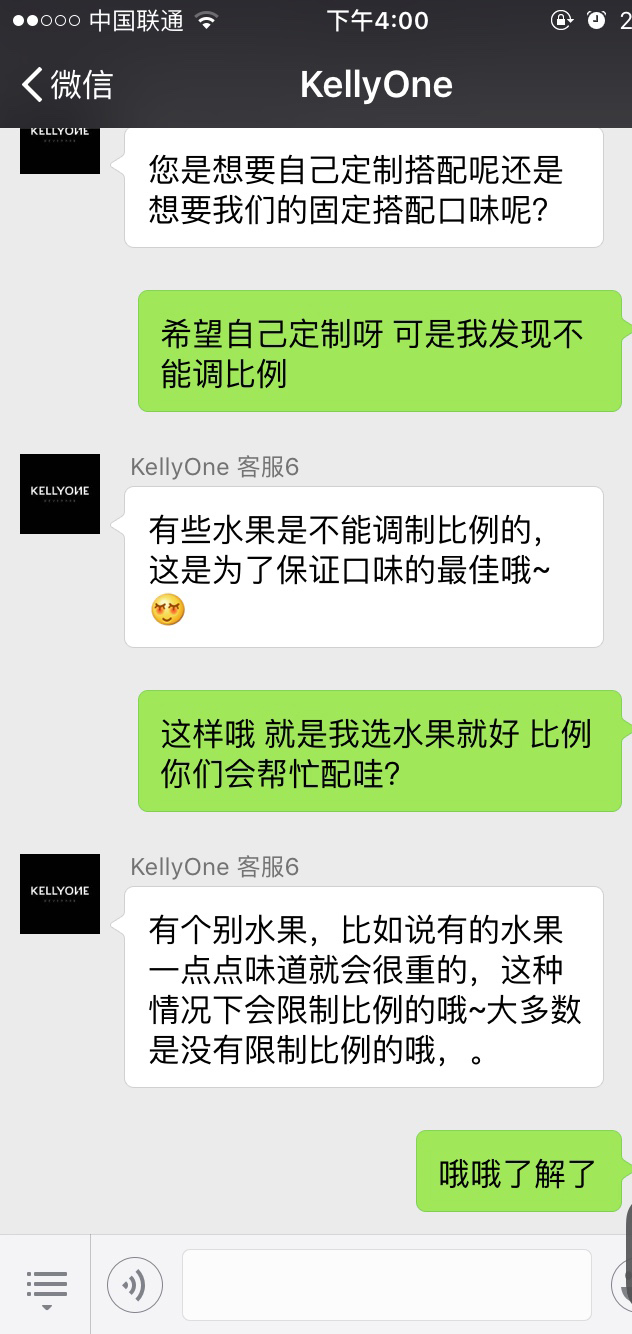Screen dimensions: 632x1334
Task: Go back to the 微信 chat list
Action: click(x=68, y=84)
